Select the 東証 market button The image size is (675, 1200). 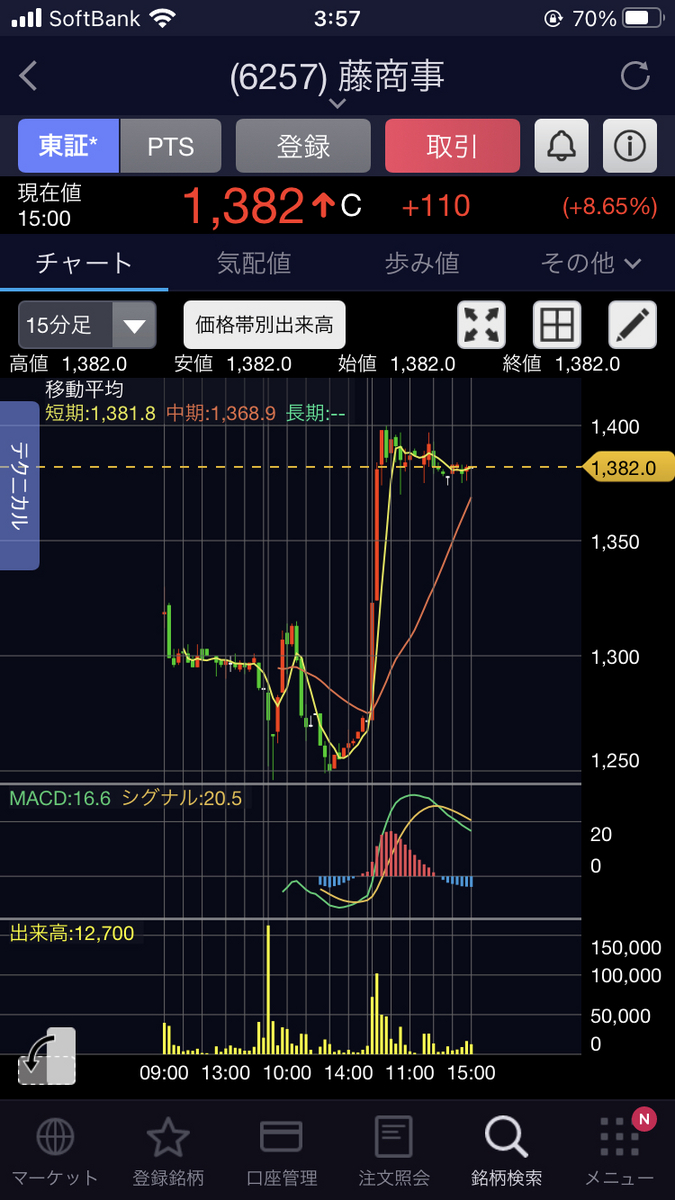(x=68, y=147)
